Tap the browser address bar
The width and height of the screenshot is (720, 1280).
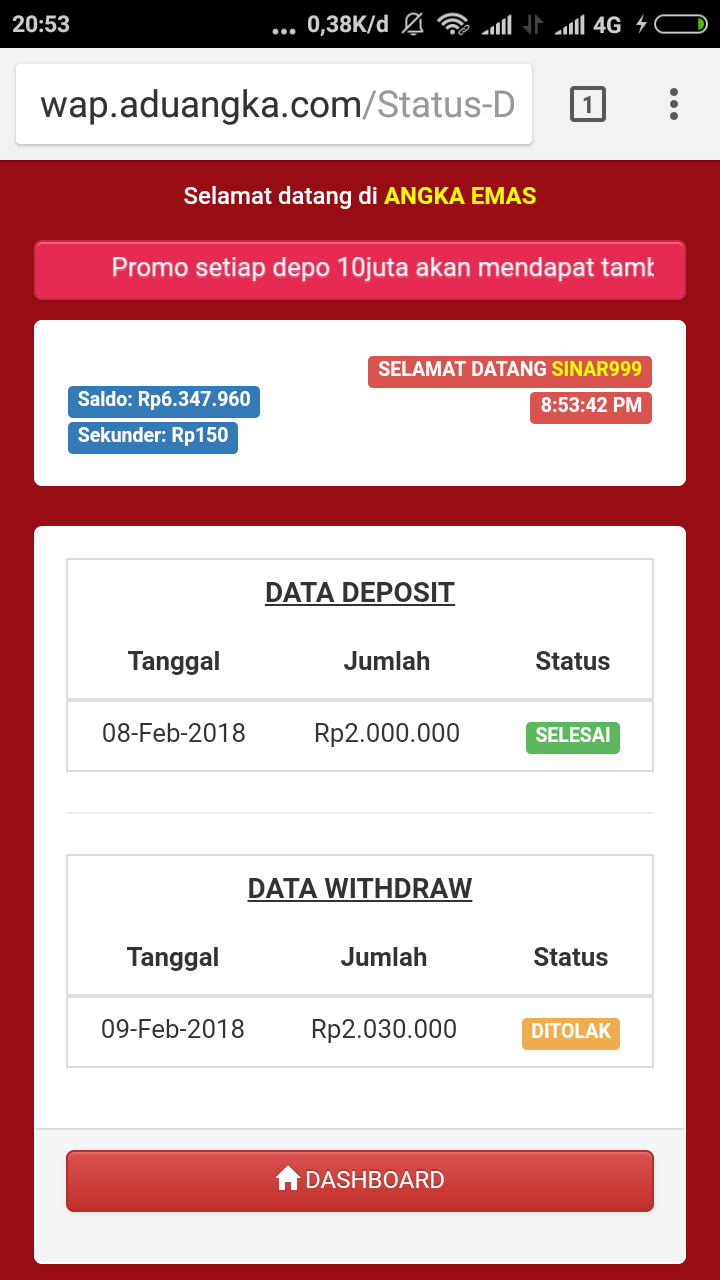274,104
